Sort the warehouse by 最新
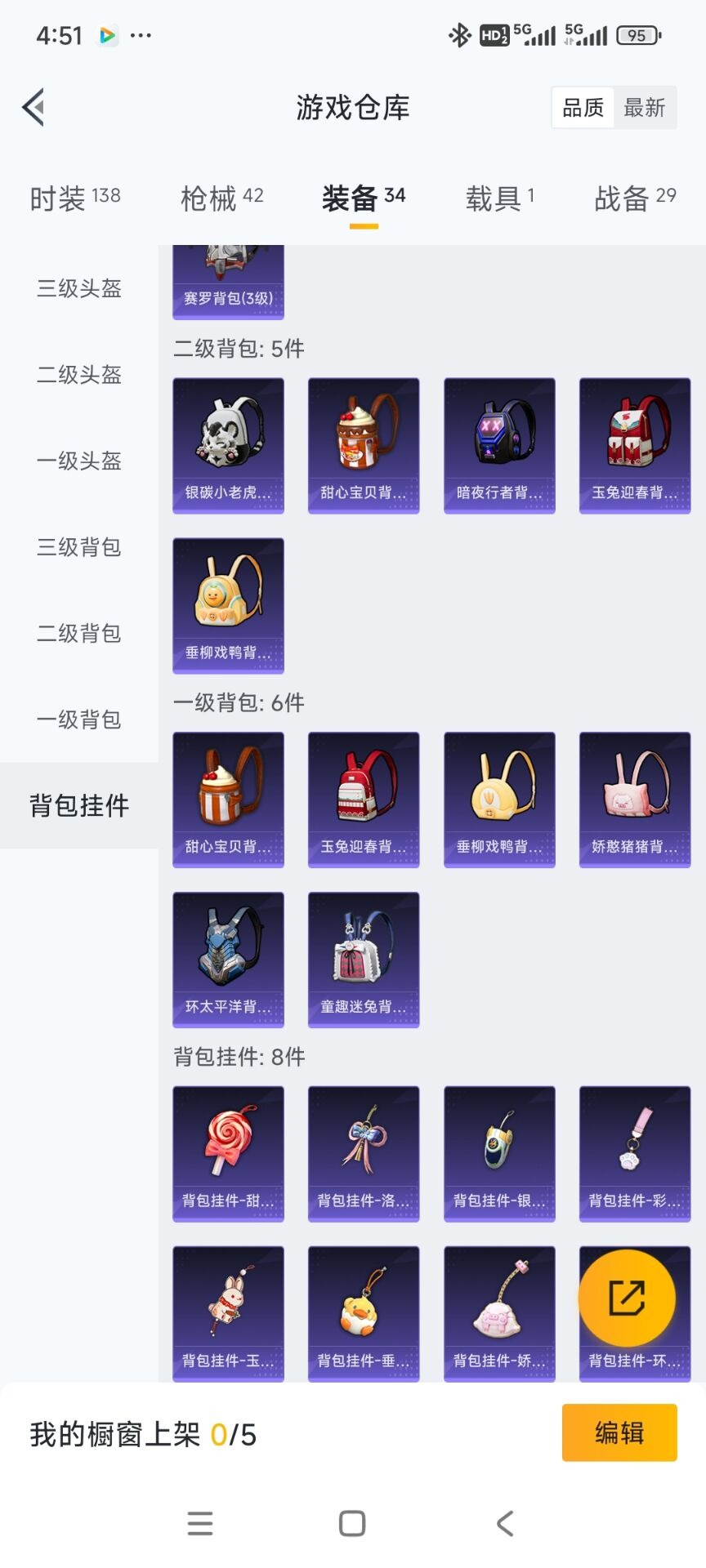 click(644, 108)
